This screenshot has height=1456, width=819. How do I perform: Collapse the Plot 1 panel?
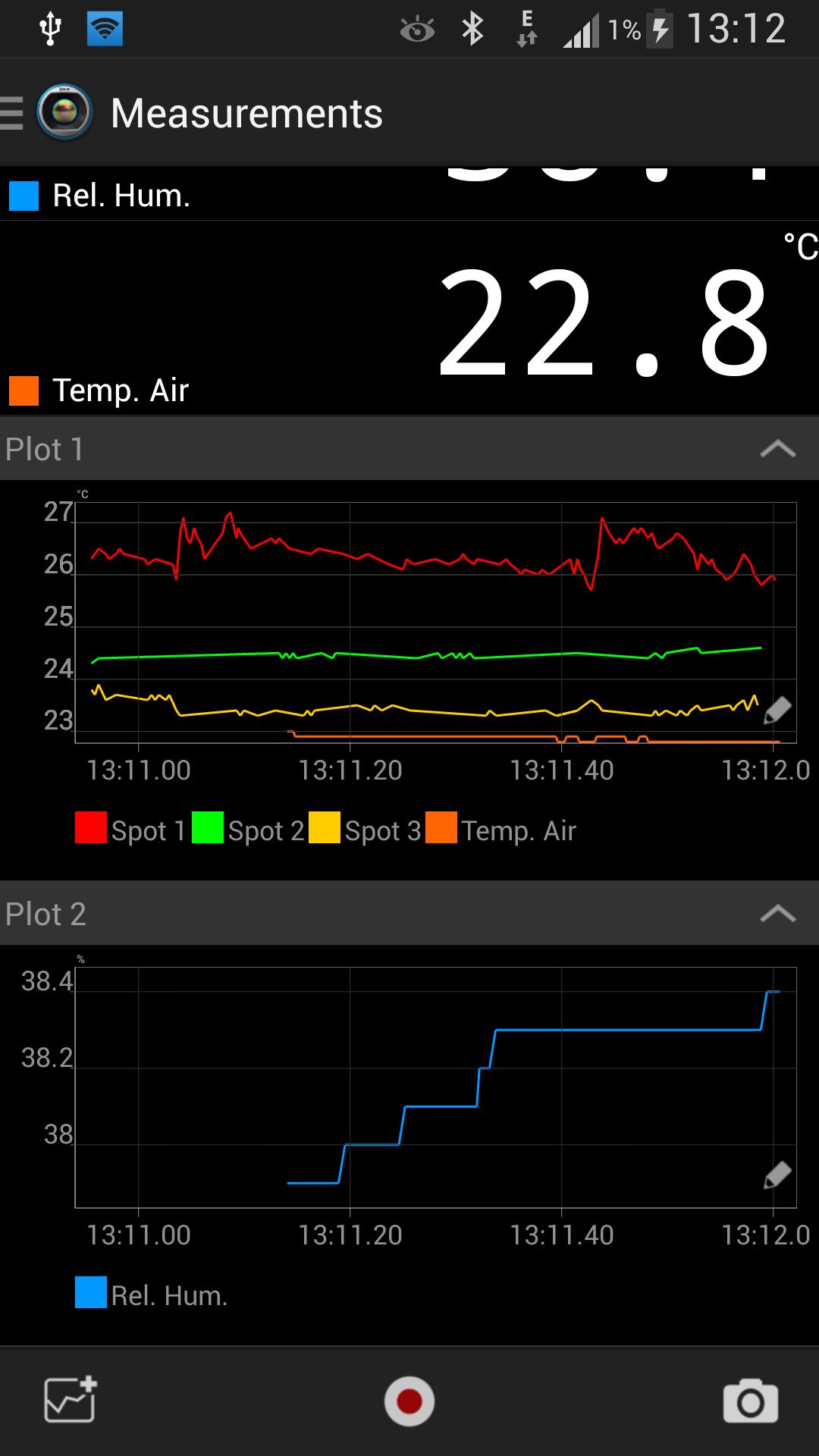pos(779,449)
